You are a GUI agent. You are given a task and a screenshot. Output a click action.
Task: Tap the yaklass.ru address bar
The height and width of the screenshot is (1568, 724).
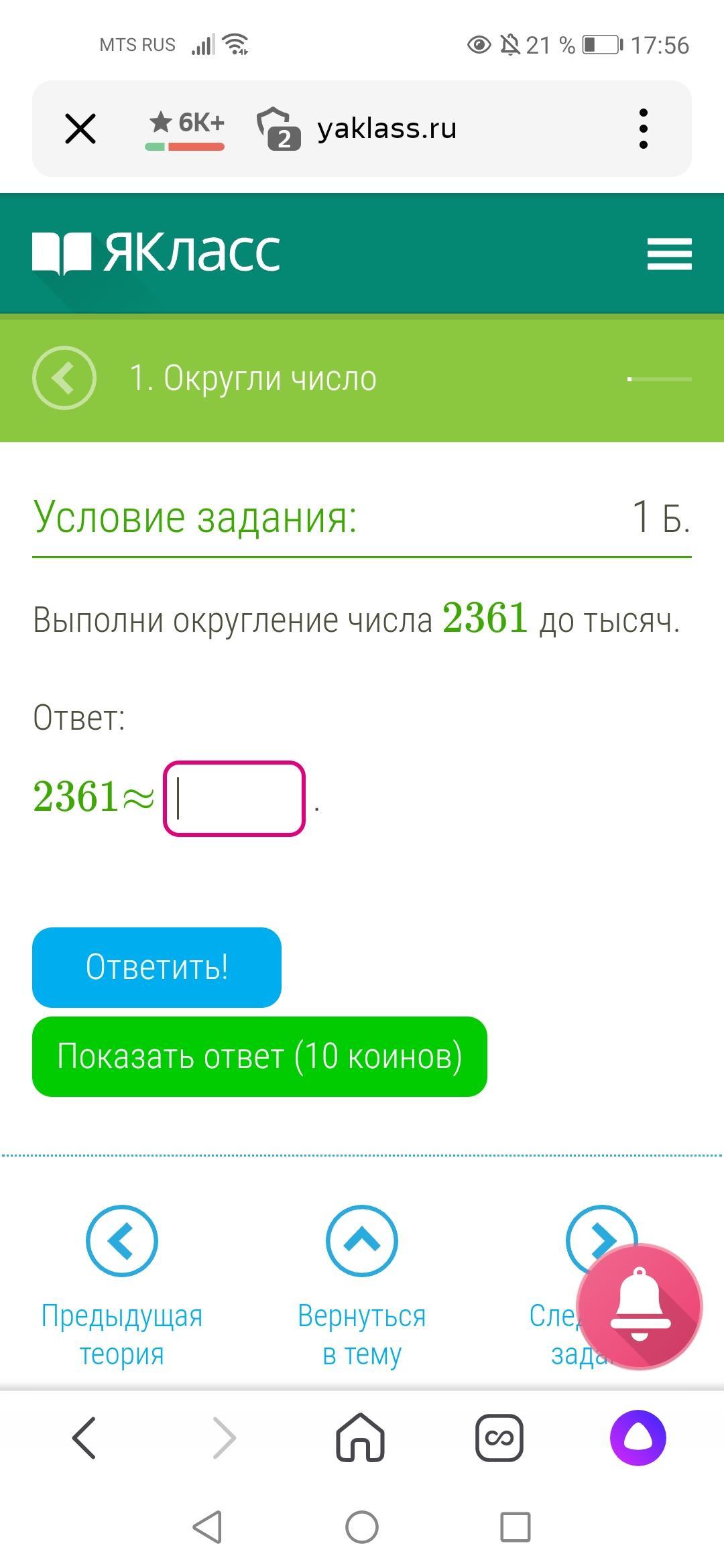pyautogui.click(x=387, y=128)
